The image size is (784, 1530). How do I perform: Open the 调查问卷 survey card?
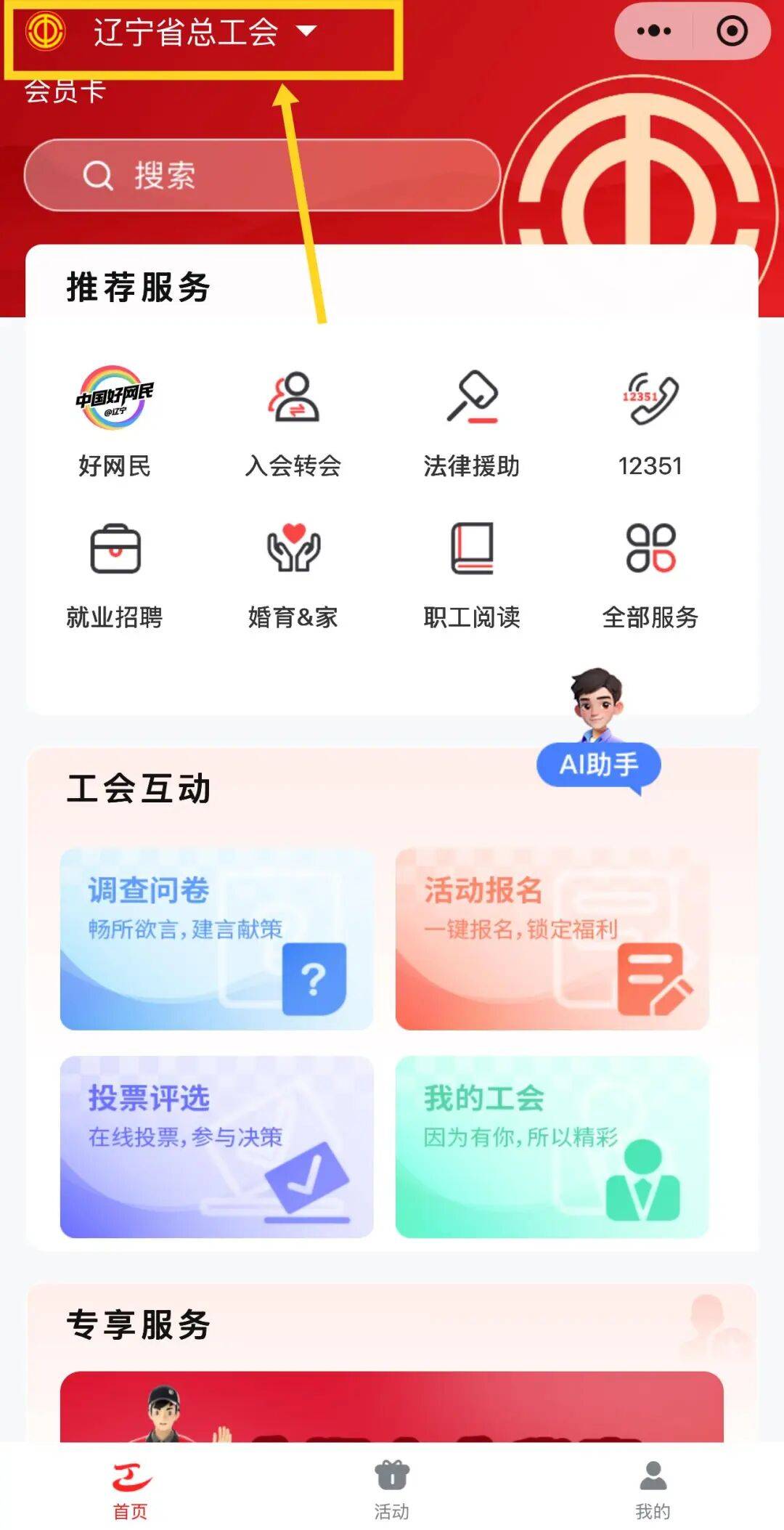coord(216,938)
